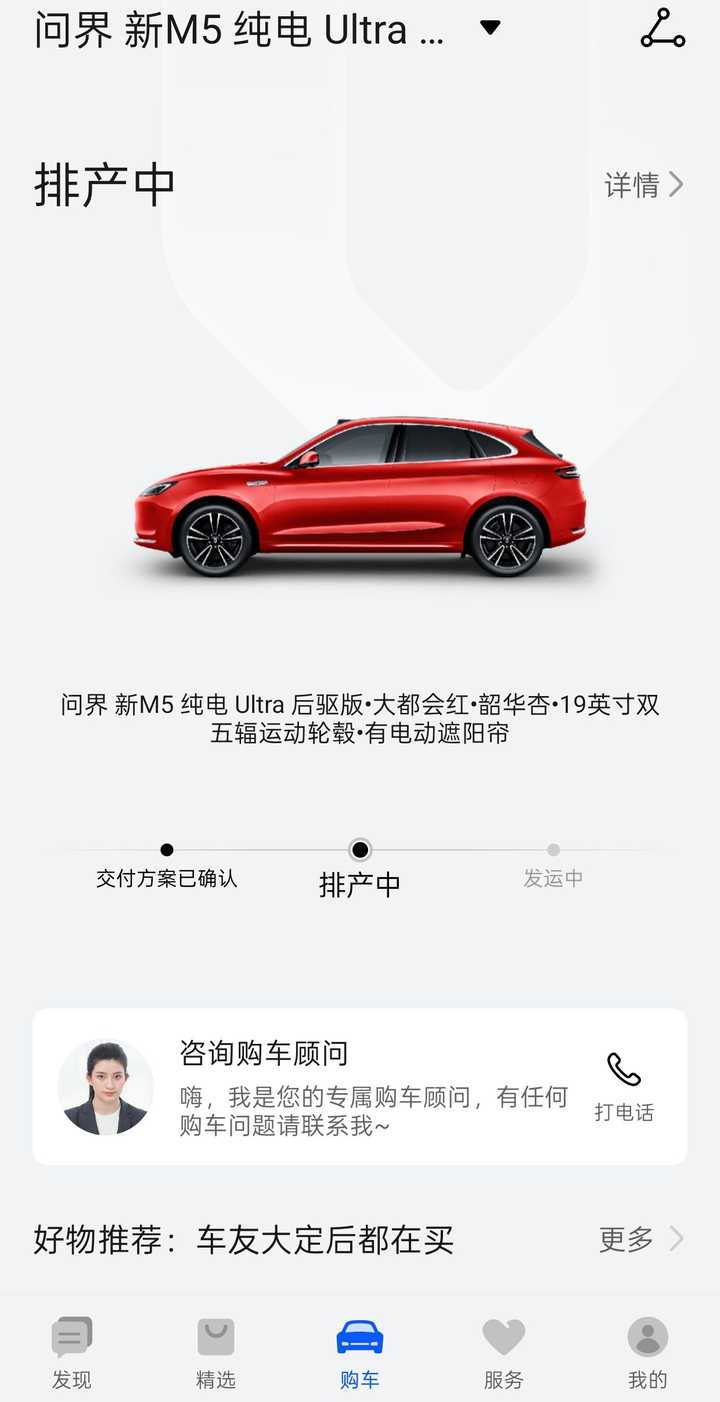
Task: Switch to the 精选 tab
Action: (x=216, y=1352)
